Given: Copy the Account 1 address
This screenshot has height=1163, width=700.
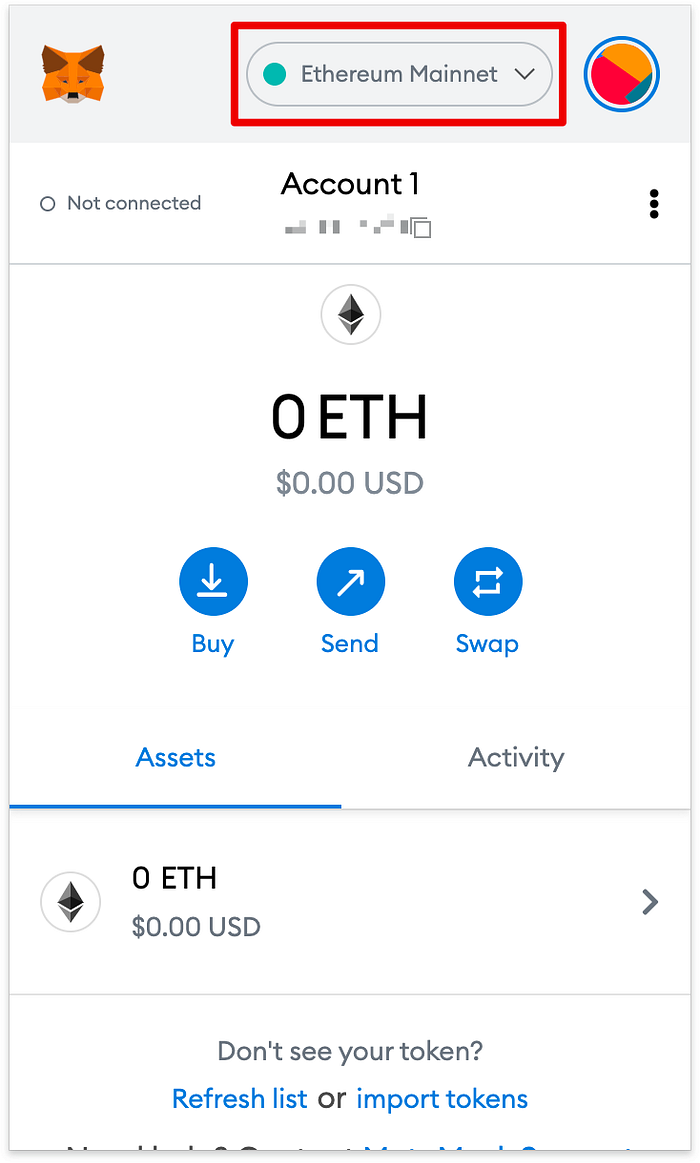Looking at the screenshot, I should click(x=422, y=227).
